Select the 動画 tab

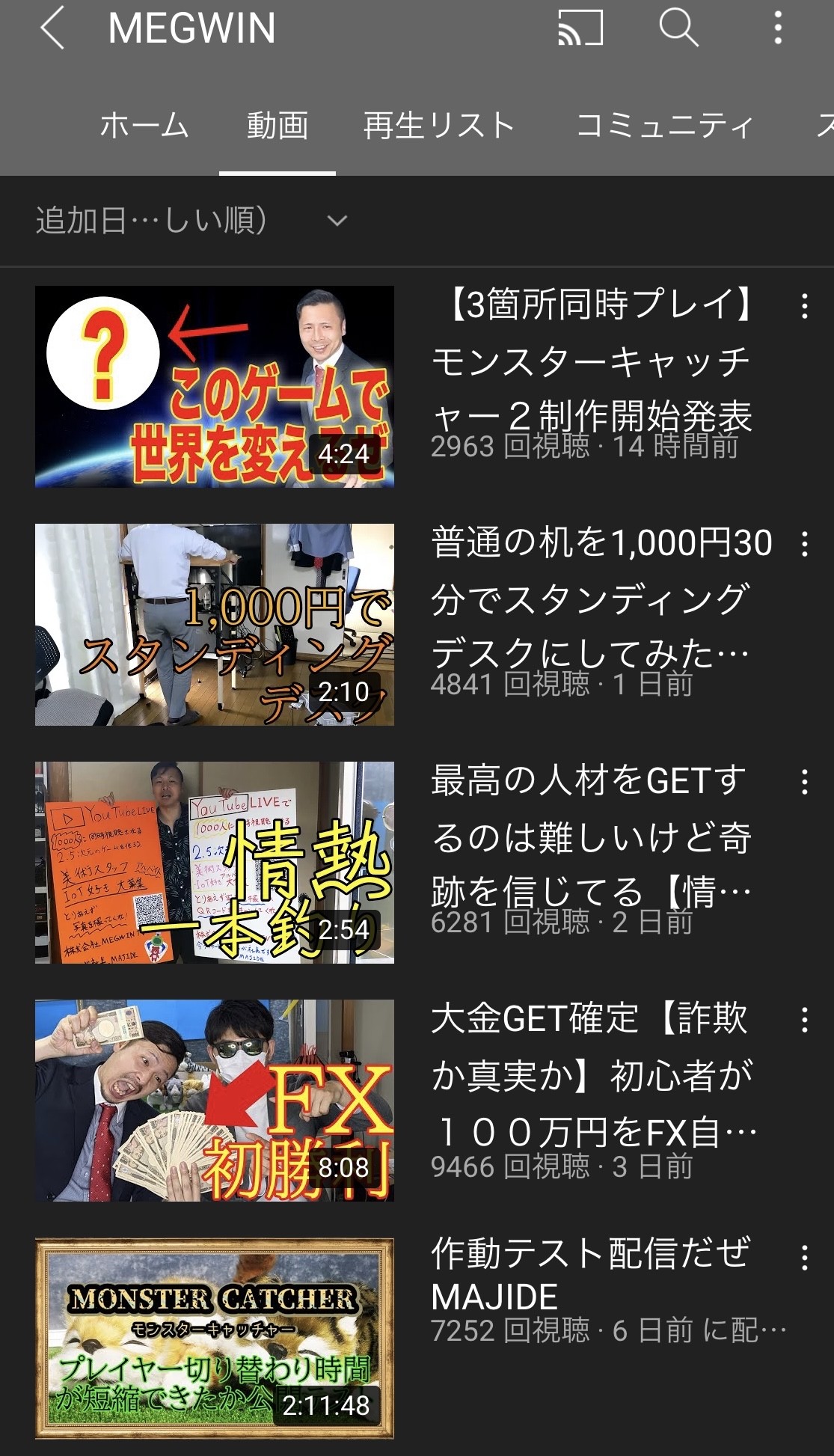click(x=278, y=126)
